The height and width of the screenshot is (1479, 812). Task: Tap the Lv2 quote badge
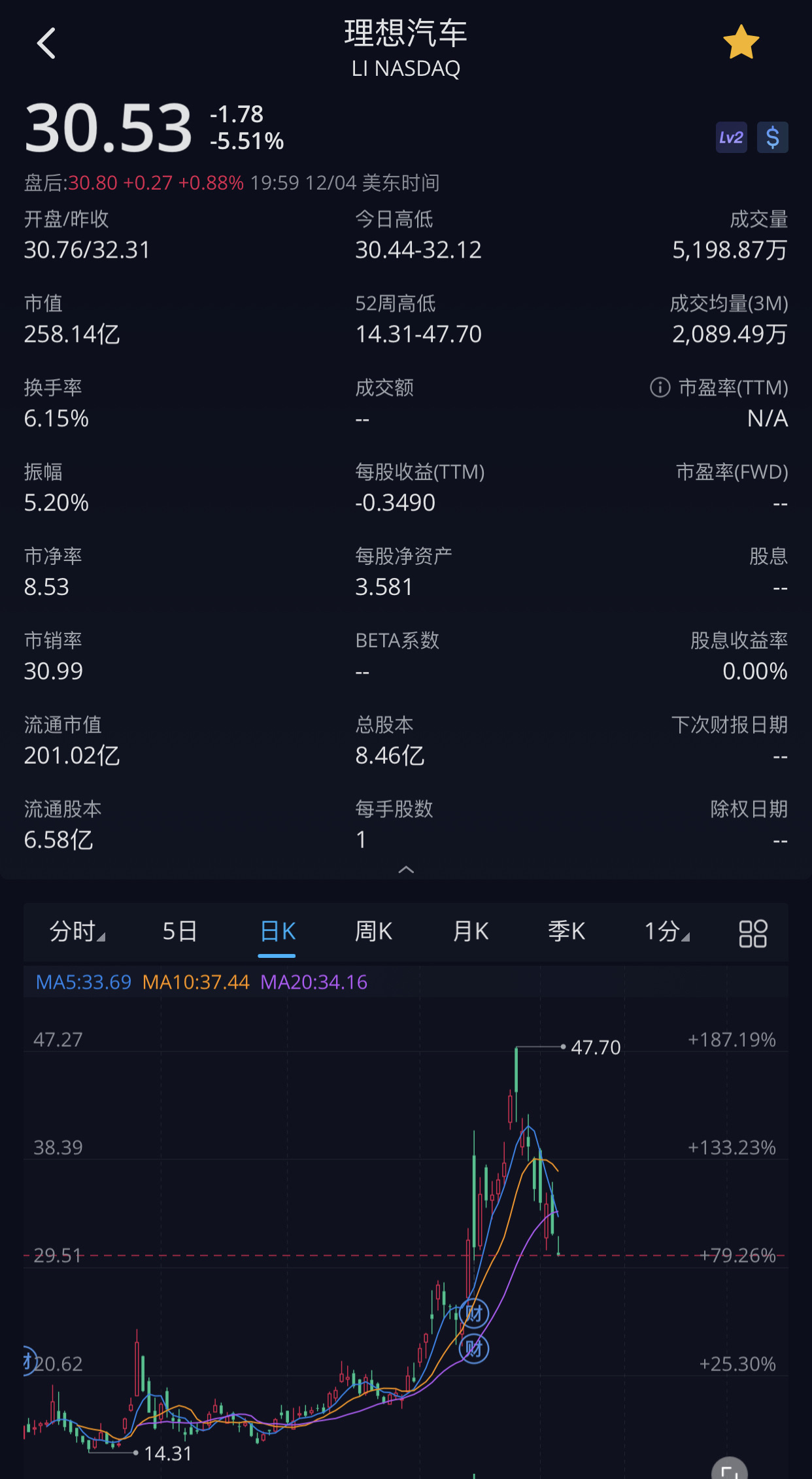[x=731, y=137]
